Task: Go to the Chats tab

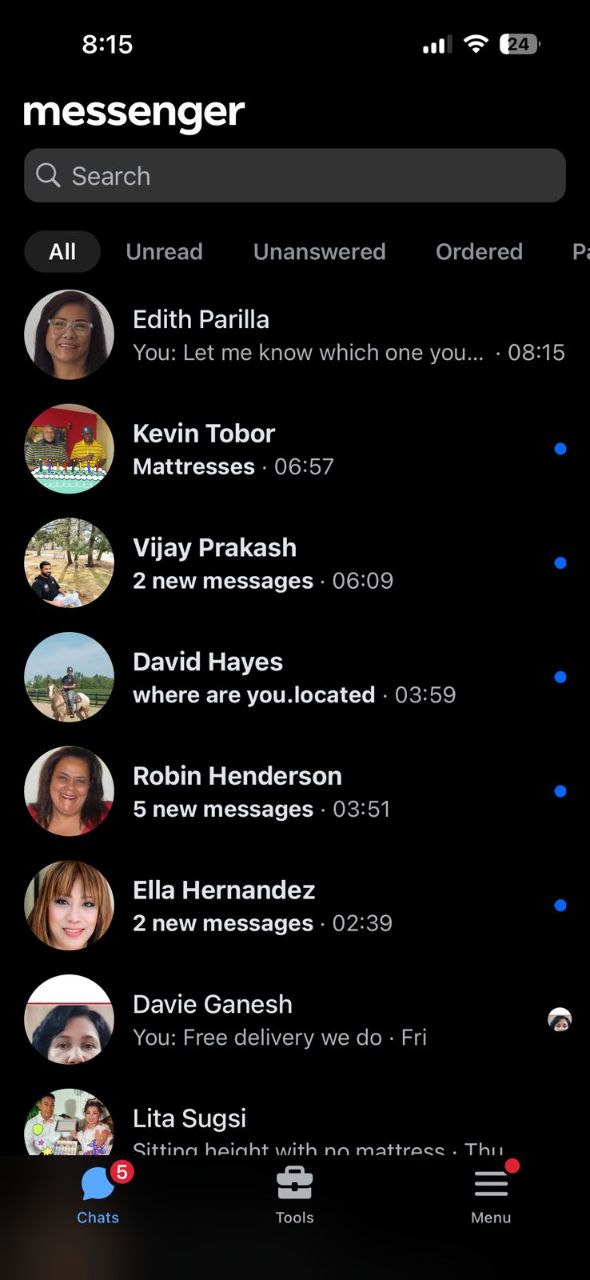Action: 98,1193
